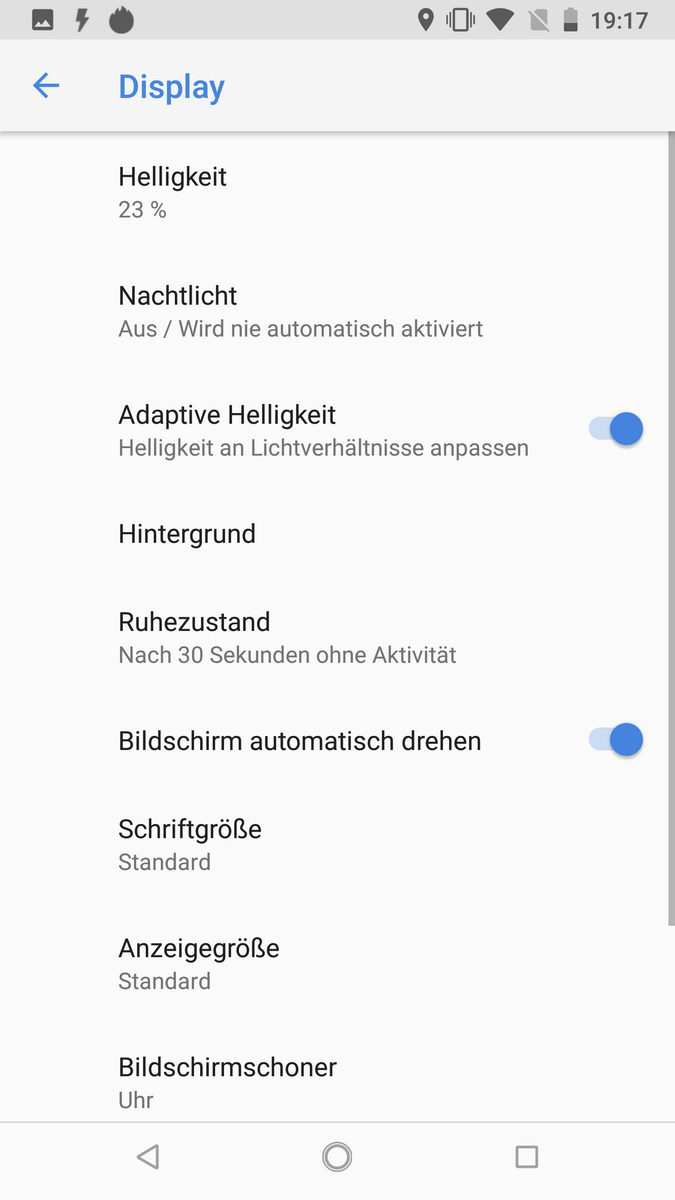
Task: Disable Bildschirm automatisch drehen
Action: coord(616,741)
